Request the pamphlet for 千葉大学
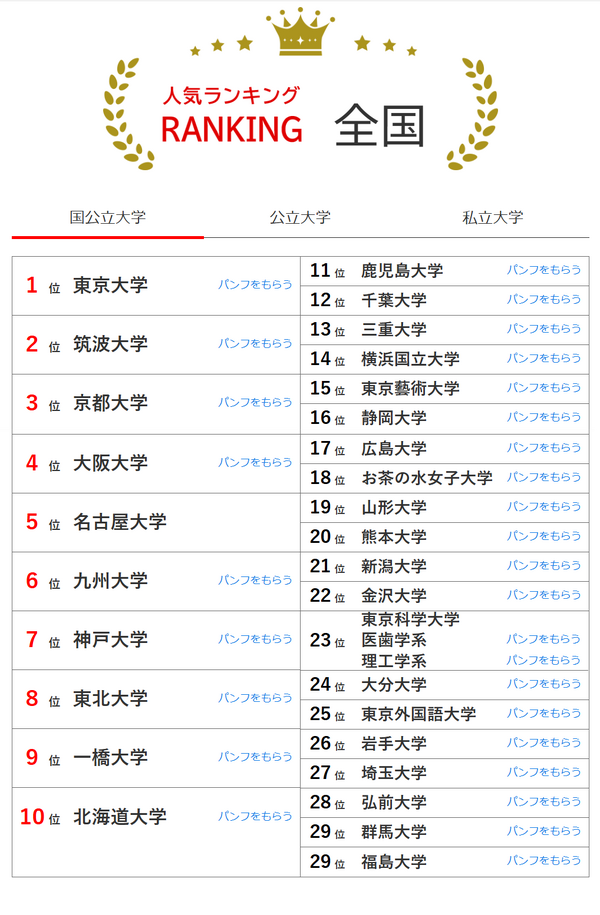This screenshot has width=600, height=915. pyautogui.click(x=543, y=300)
